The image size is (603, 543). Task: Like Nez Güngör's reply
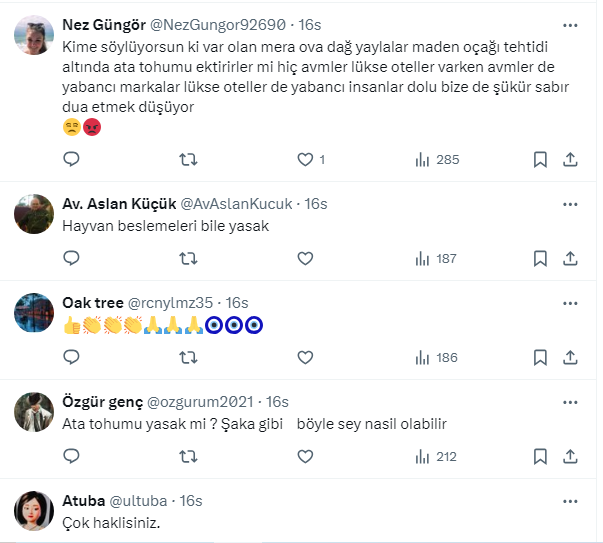[306, 159]
